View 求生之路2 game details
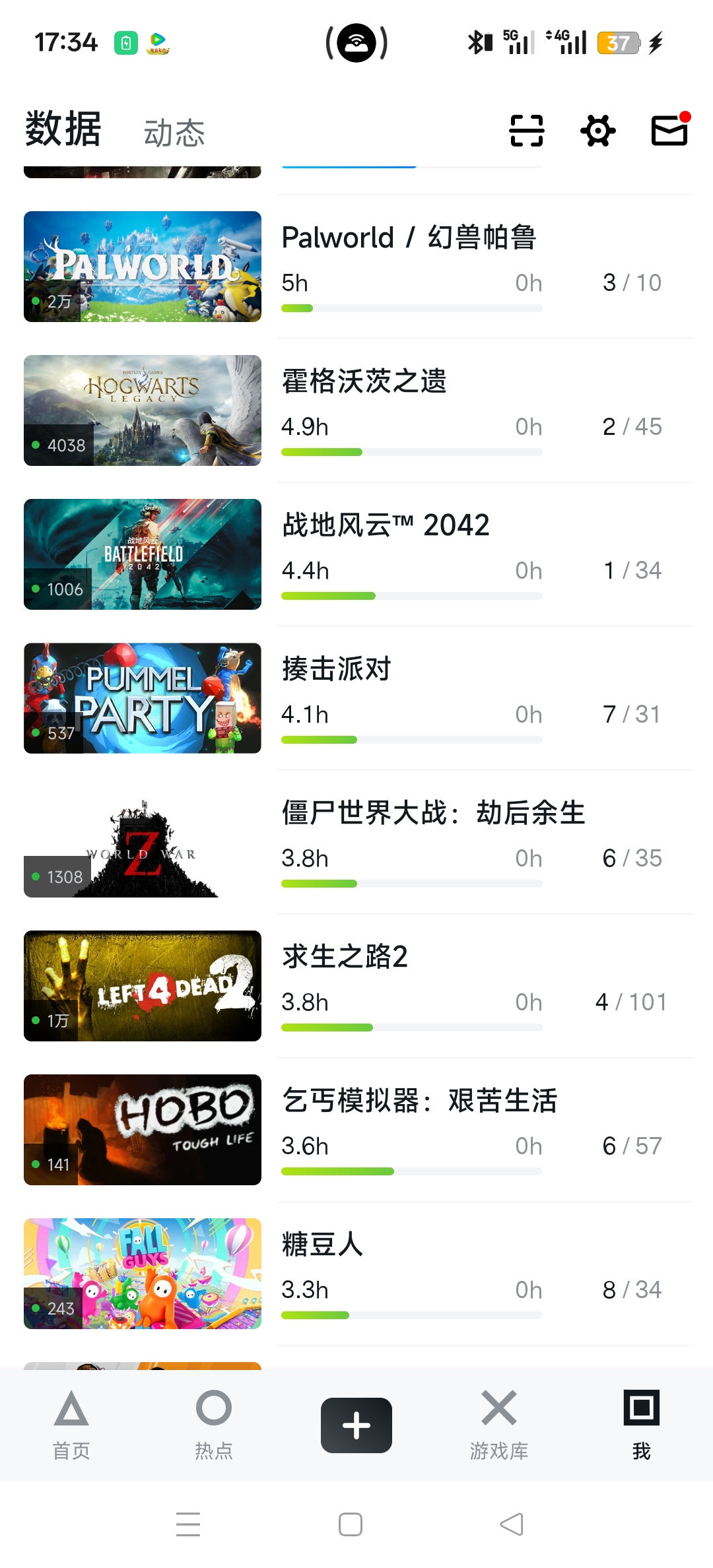The height and width of the screenshot is (1568, 713). (345, 958)
